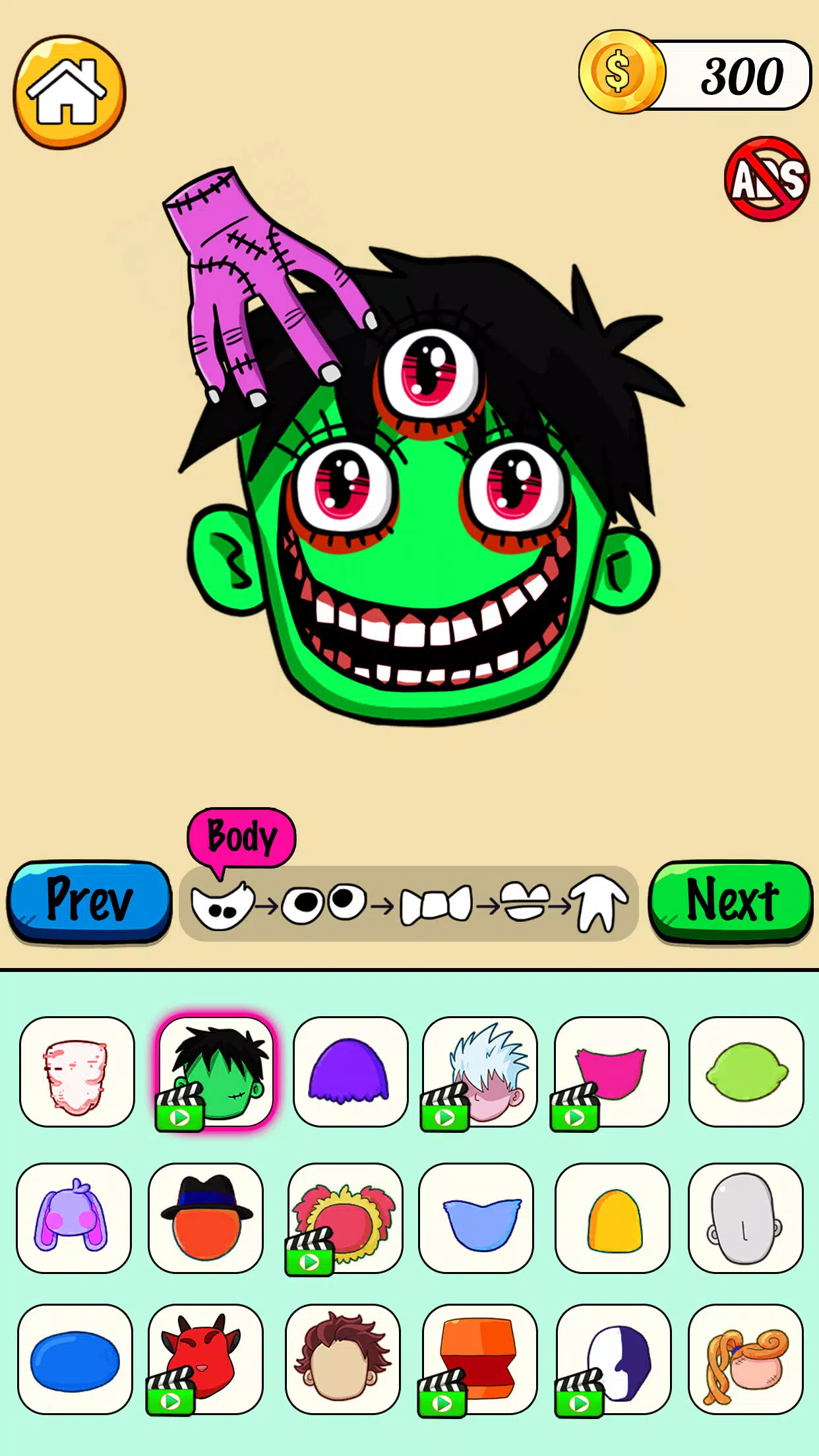Select the blue oval head
The image size is (819, 1456).
tap(75, 1360)
